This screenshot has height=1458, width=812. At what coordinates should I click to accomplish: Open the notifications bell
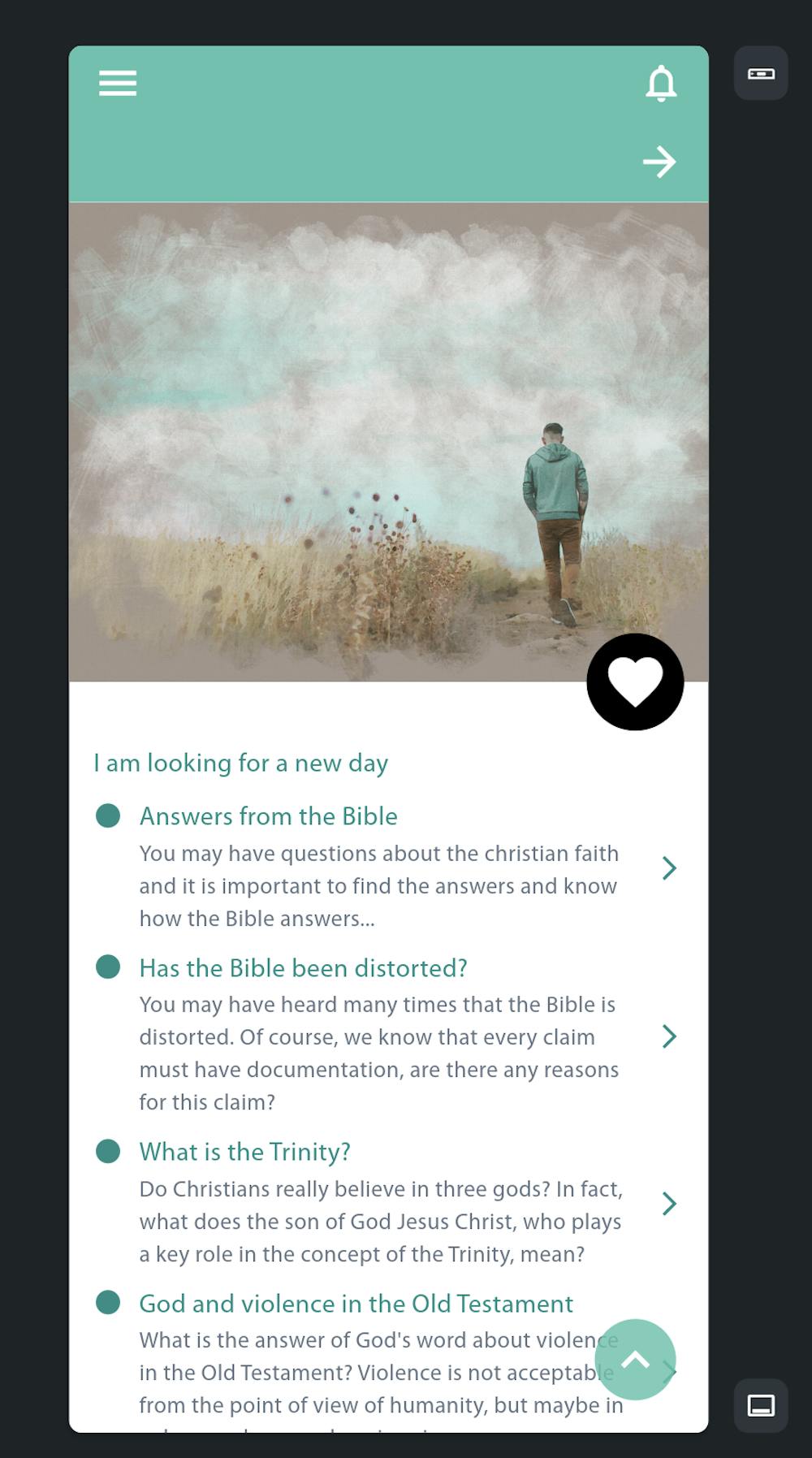[661, 83]
